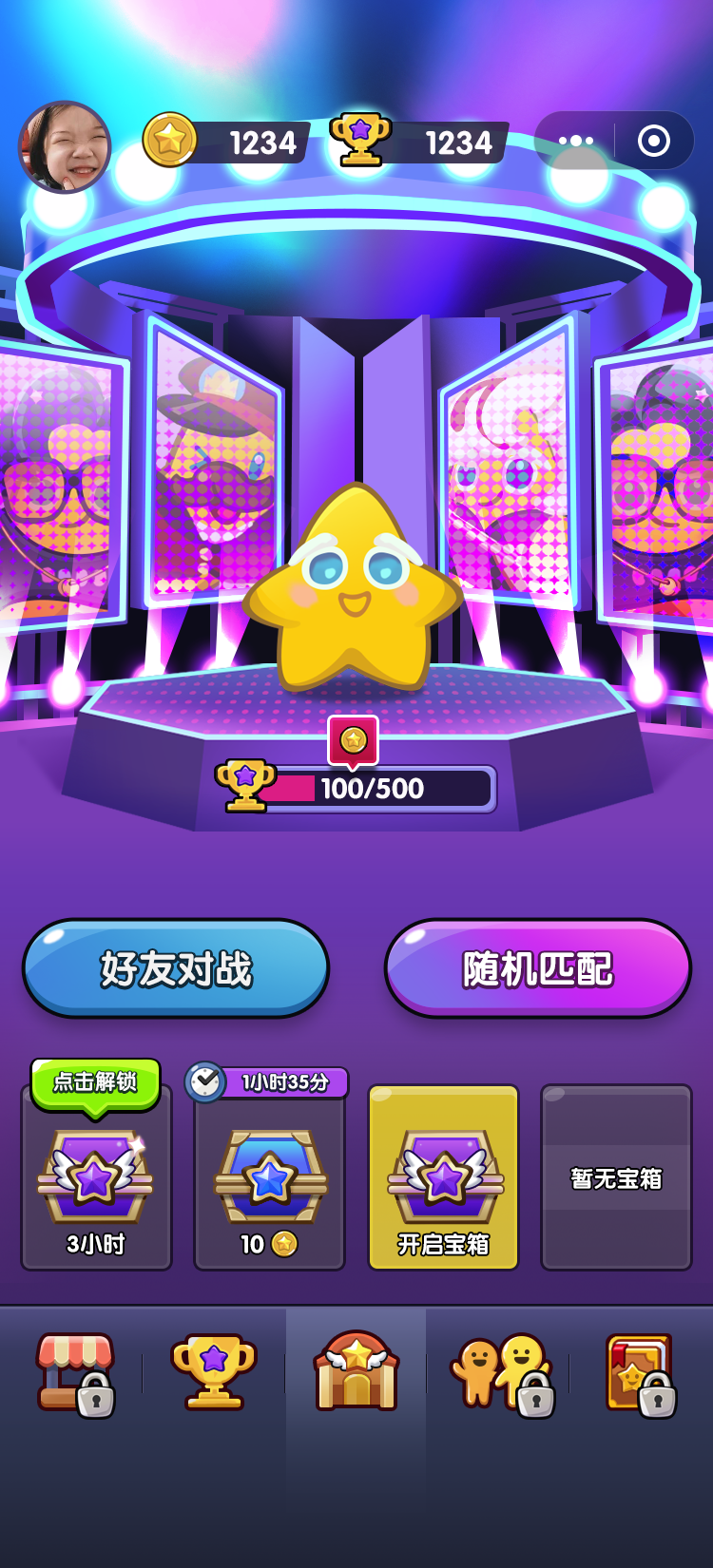Screen dimensions: 713x1568
Task: Open the locked shop tab
Action: coord(74,1373)
